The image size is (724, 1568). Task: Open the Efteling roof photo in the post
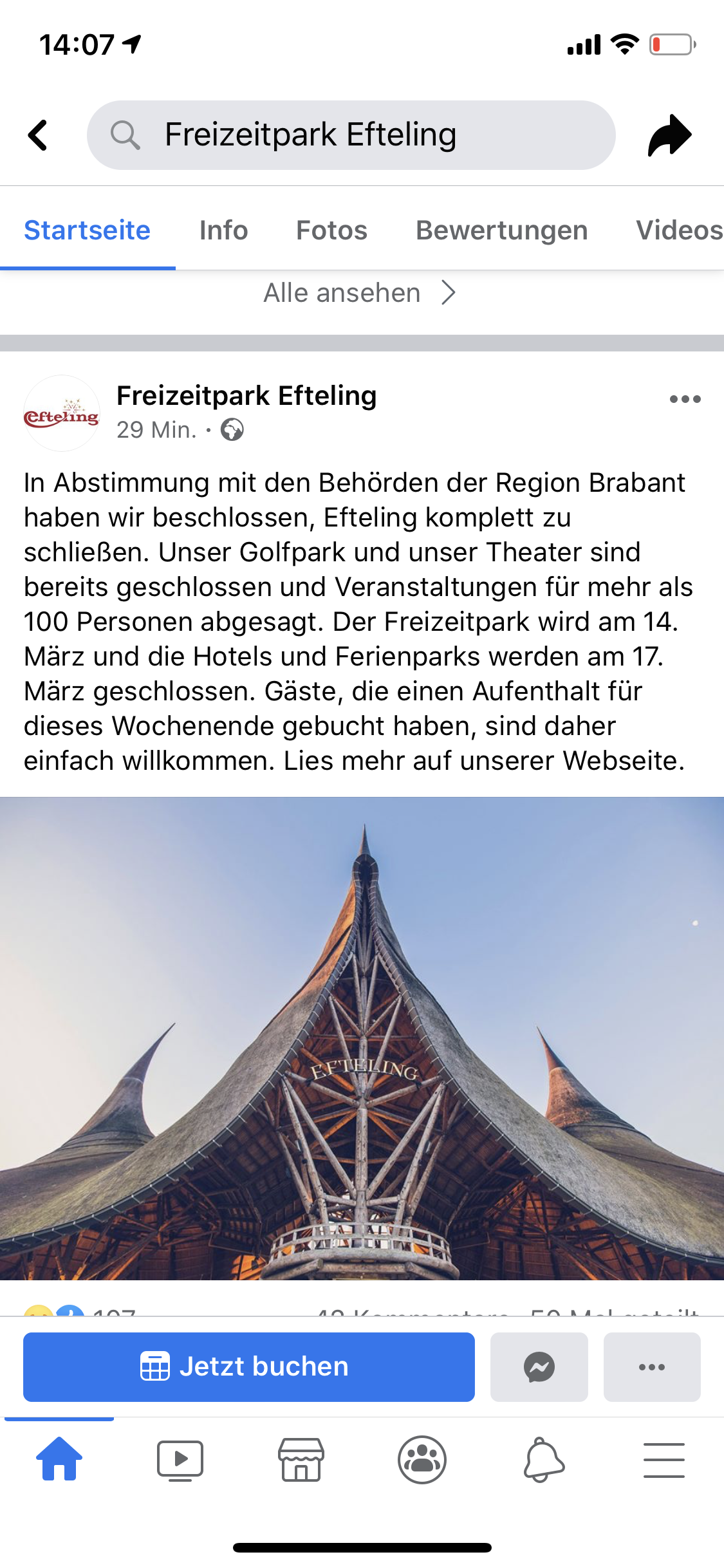362,1038
